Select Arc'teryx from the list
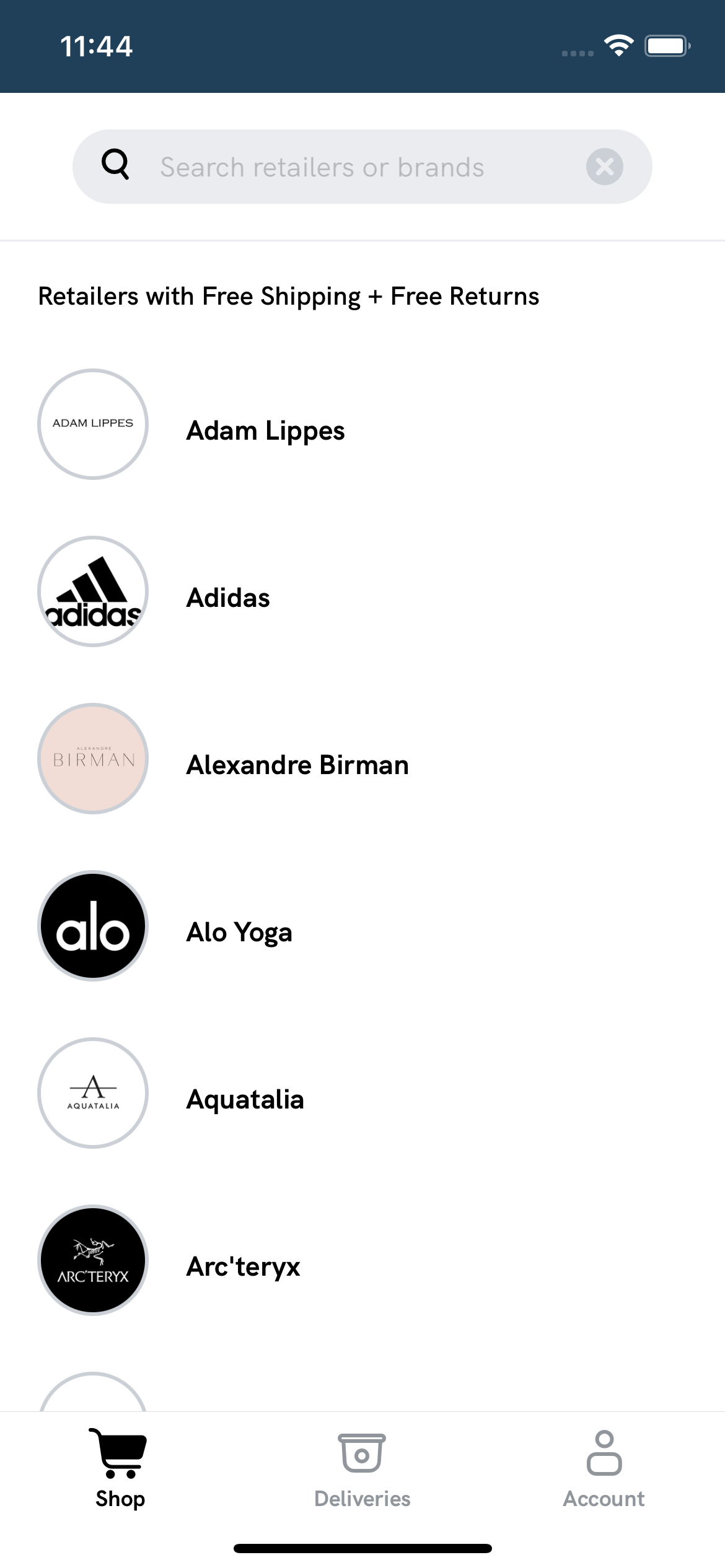Screen dimensions: 725x1568 [x=243, y=1266]
